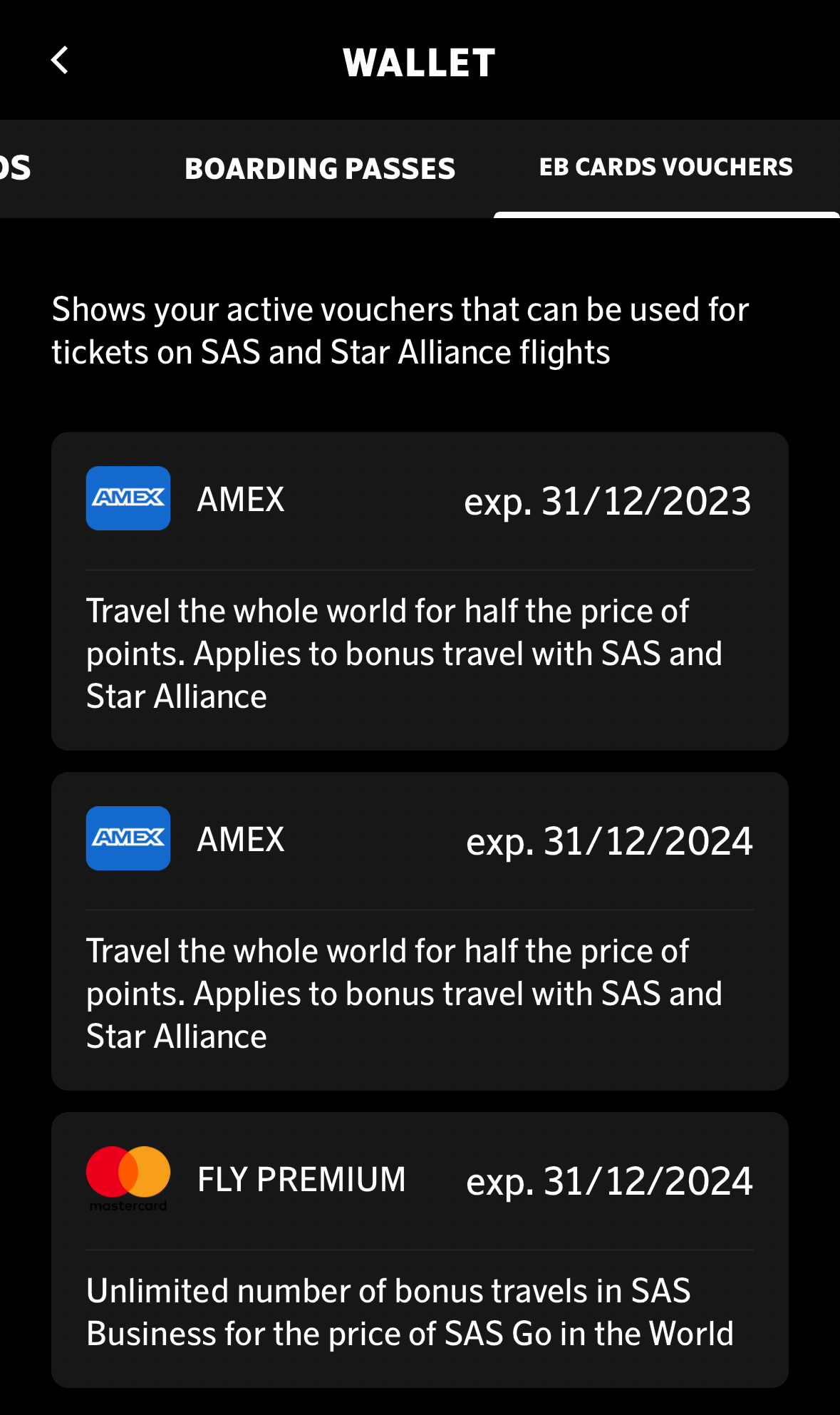This screenshot has height=1415, width=840.
Task: Open the AMEX voucher expiring 31/12/2024
Action: (420, 930)
